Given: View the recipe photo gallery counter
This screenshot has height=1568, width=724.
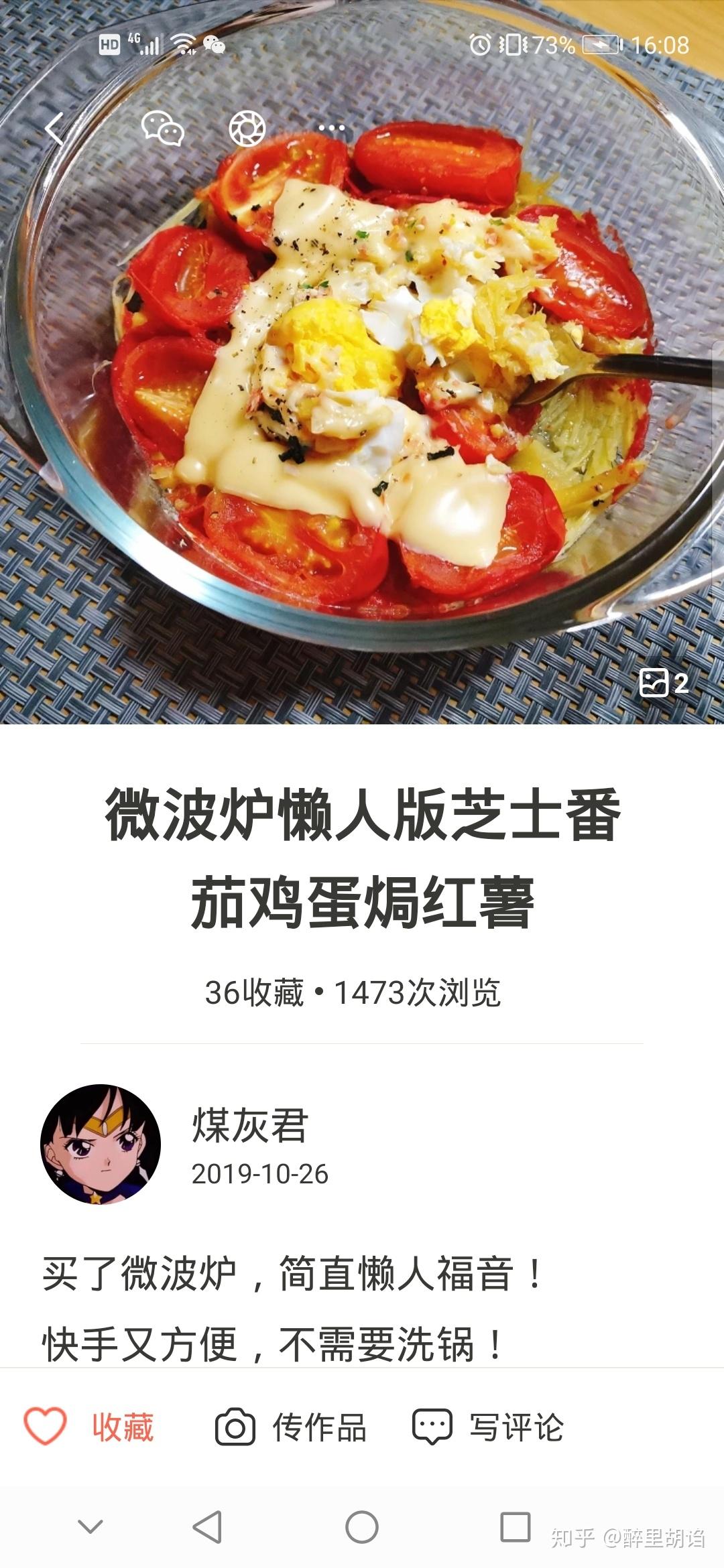Looking at the screenshot, I should point(664,683).
